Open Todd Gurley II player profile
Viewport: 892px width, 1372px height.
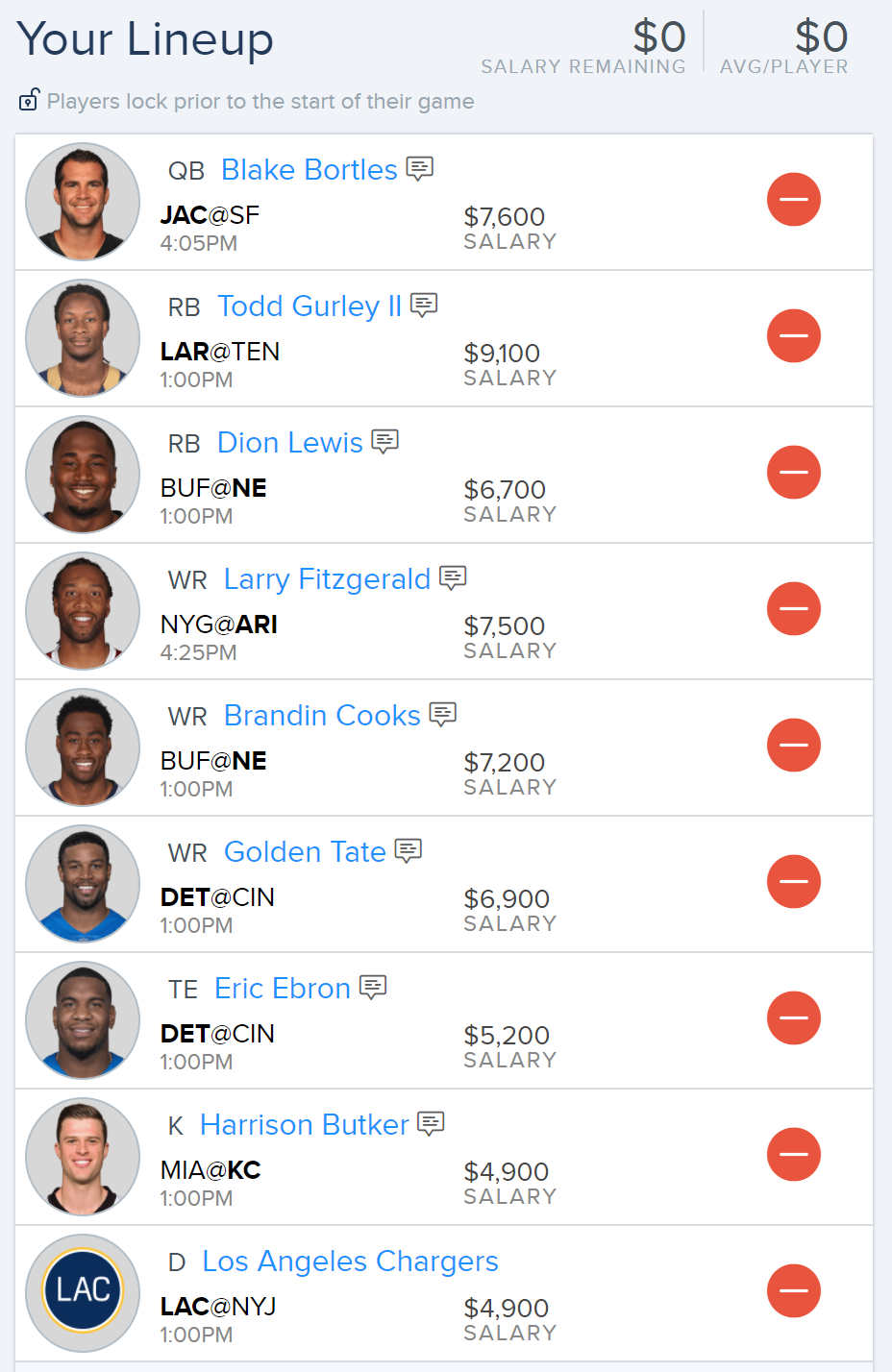[x=309, y=306]
